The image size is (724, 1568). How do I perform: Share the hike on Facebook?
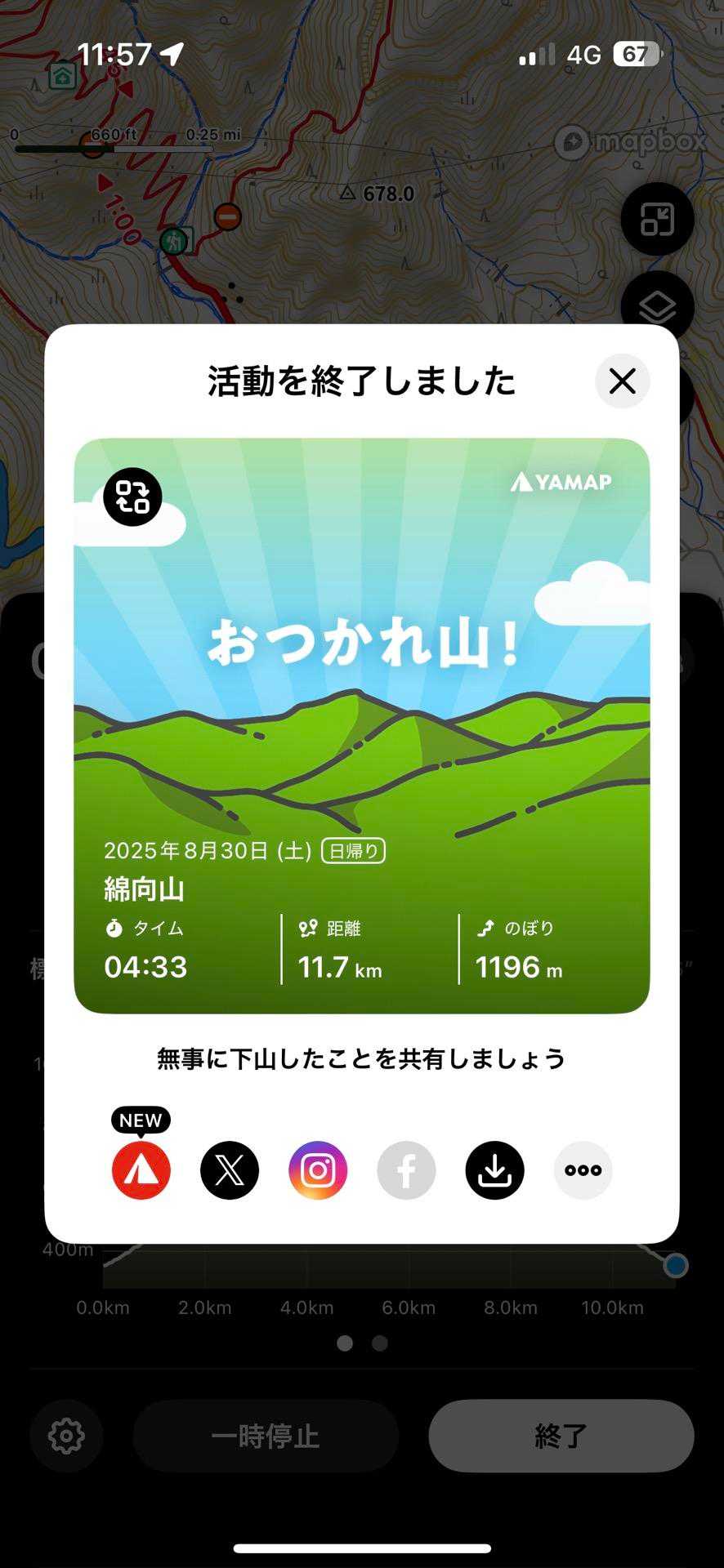(406, 1170)
